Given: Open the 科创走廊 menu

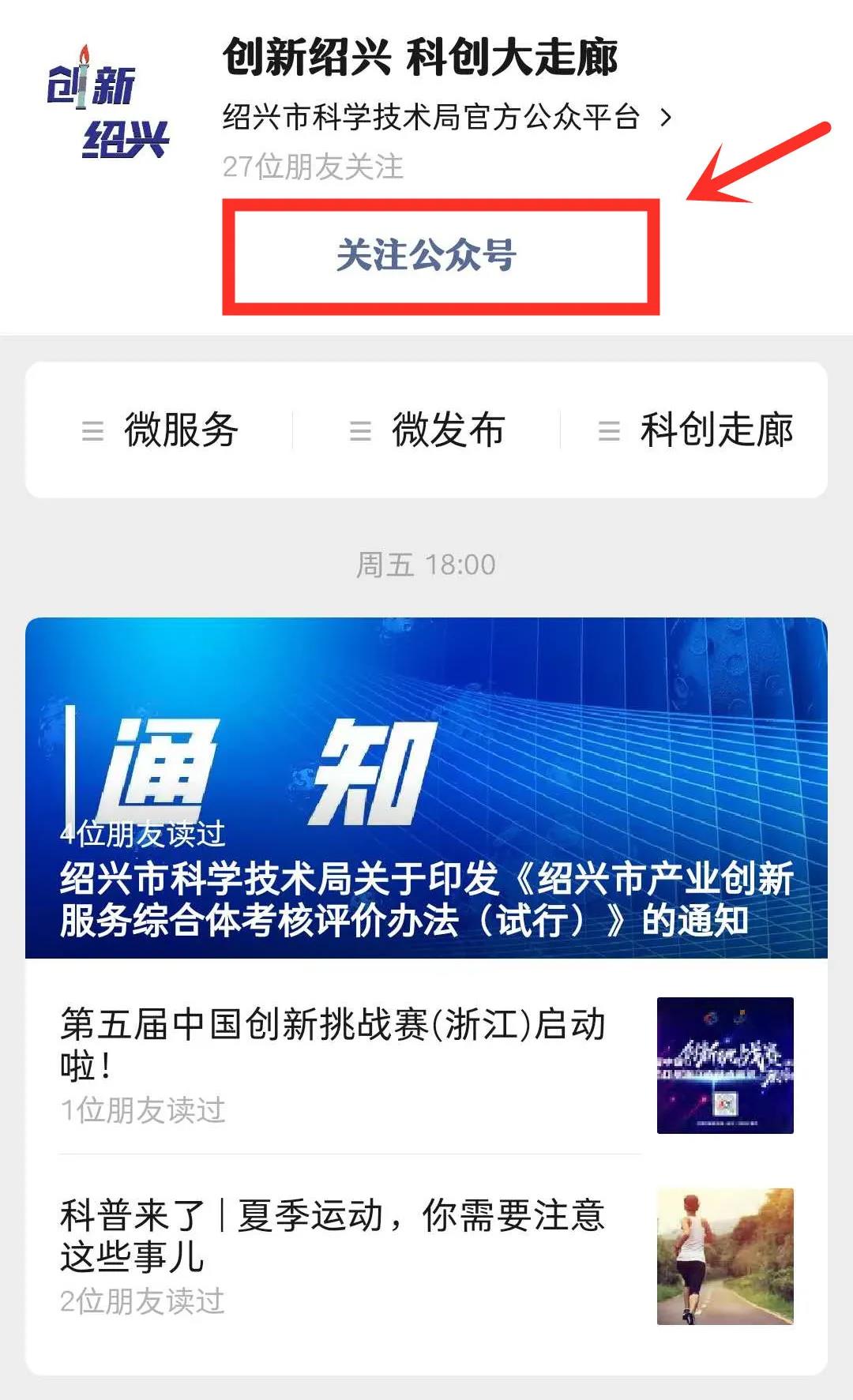Looking at the screenshot, I should coord(694,430).
